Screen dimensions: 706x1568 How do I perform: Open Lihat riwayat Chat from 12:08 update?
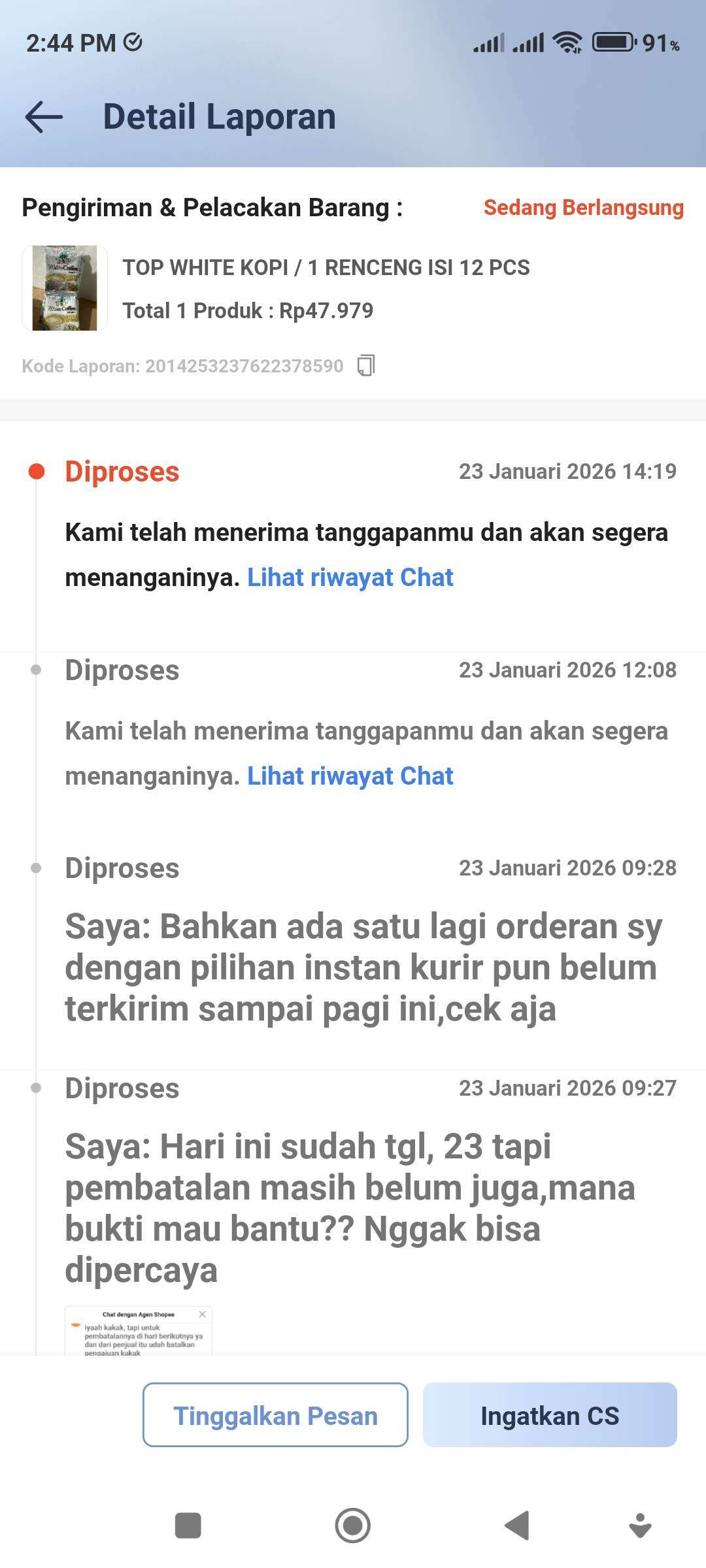[x=350, y=776]
